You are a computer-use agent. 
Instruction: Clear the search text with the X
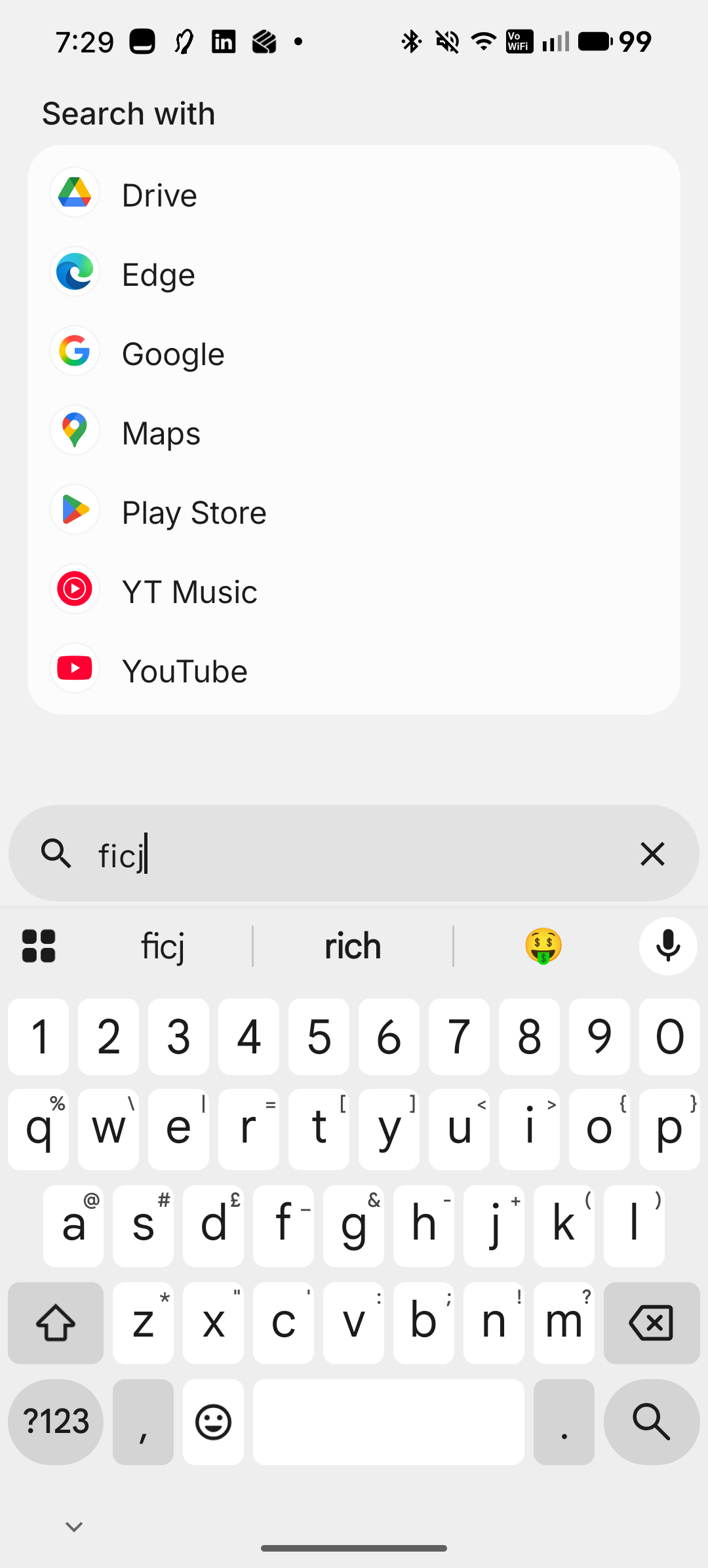click(652, 853)
